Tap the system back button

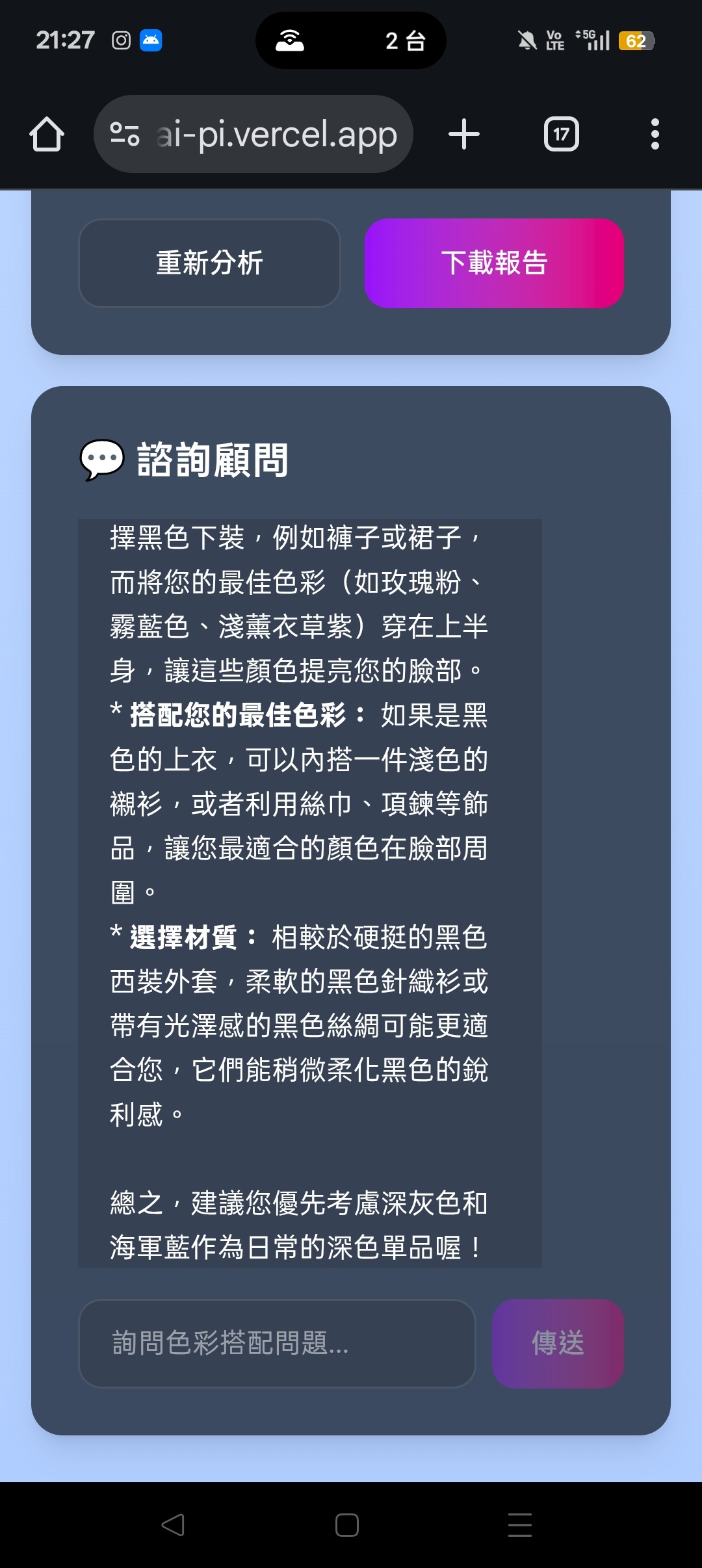pyautogui.click(x=173, y=1524)
